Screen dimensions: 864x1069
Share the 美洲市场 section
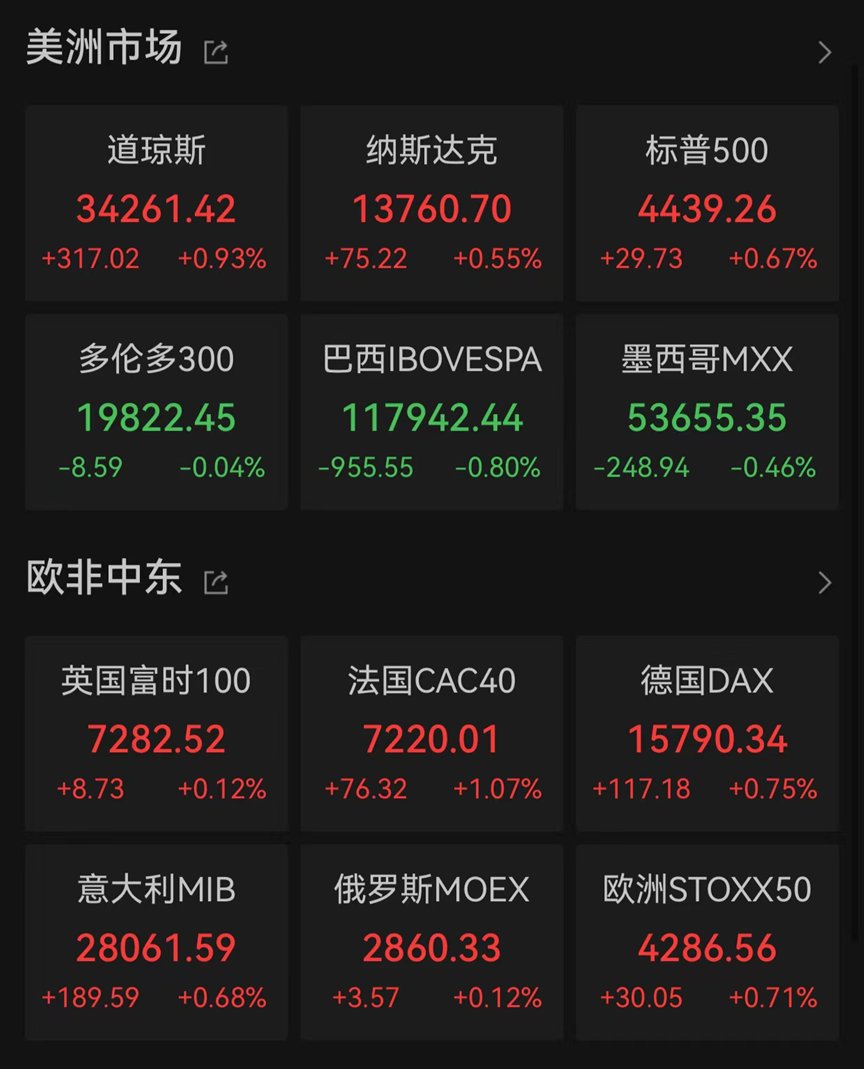(x=216, y=52)
